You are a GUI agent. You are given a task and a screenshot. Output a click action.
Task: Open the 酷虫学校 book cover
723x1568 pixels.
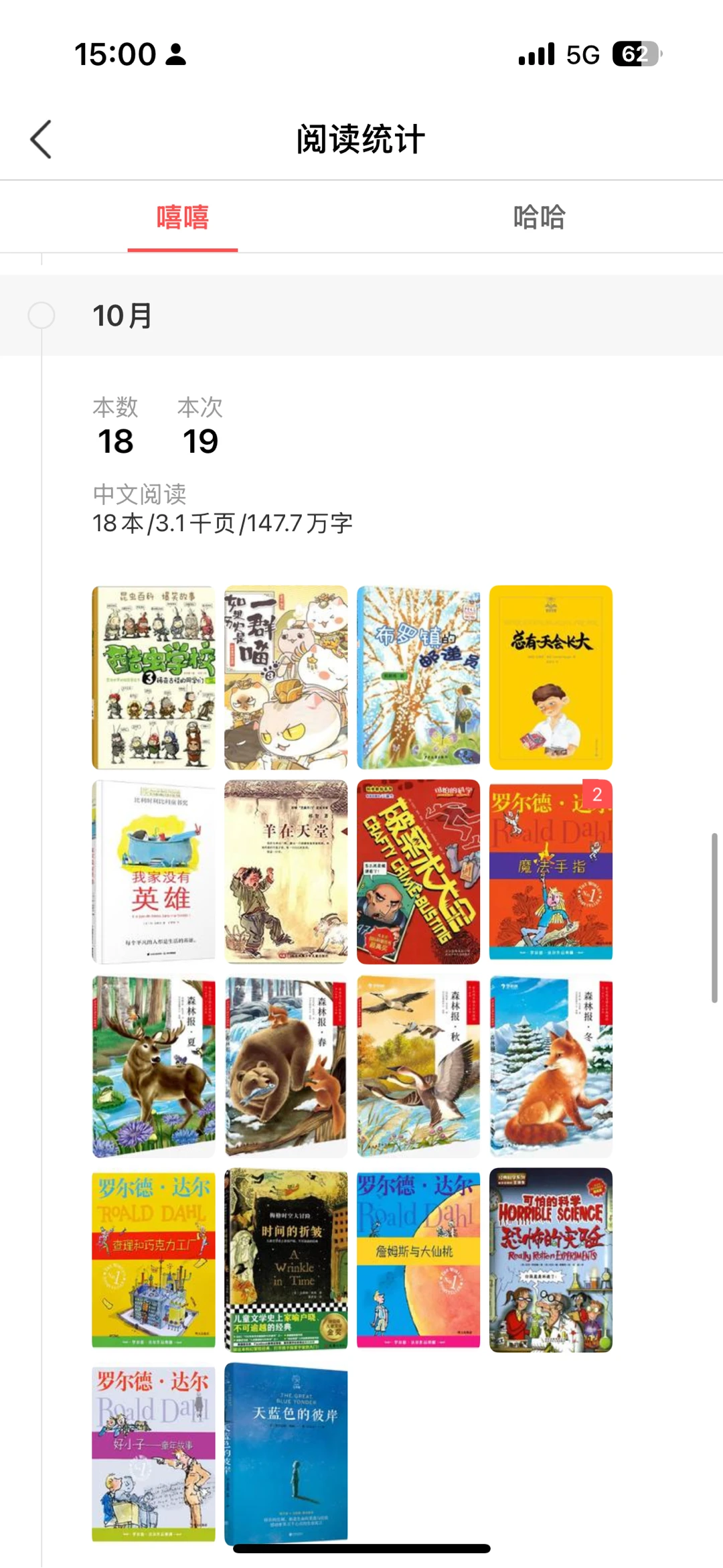coord(153,677)
